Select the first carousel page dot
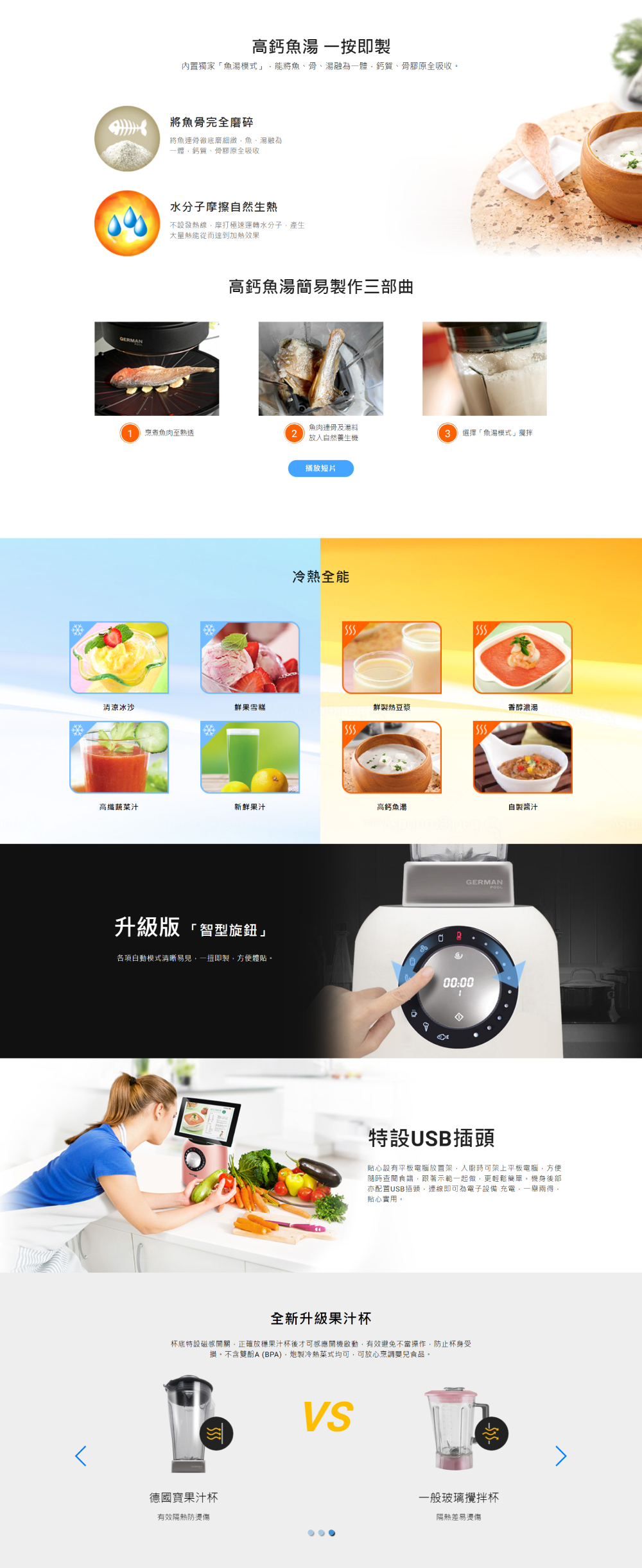The width and height of the screenshot is (642, 1568). (x=311, y=1533)
